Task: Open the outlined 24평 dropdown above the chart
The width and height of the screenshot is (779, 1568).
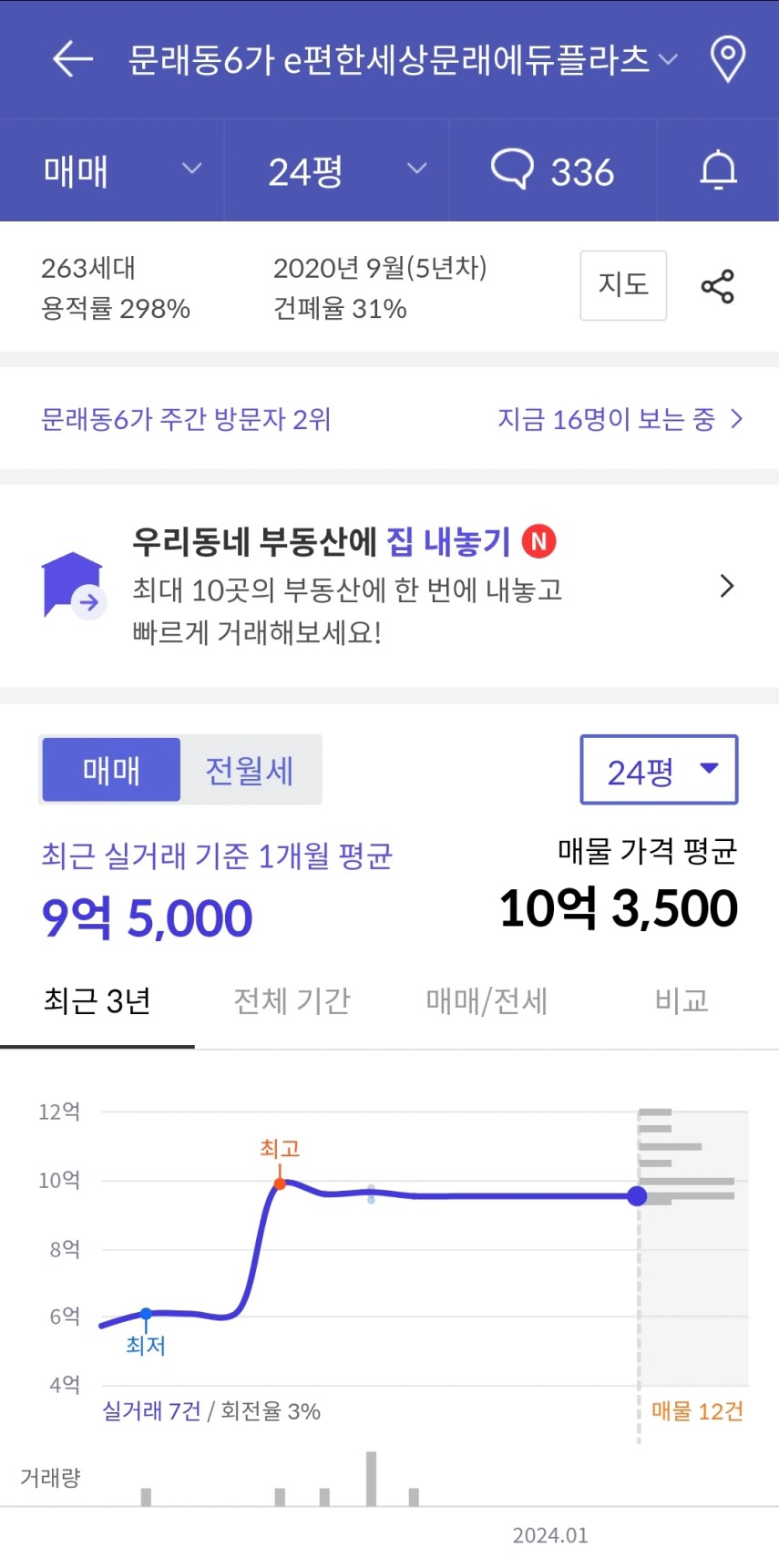Action: pos(659,770)
